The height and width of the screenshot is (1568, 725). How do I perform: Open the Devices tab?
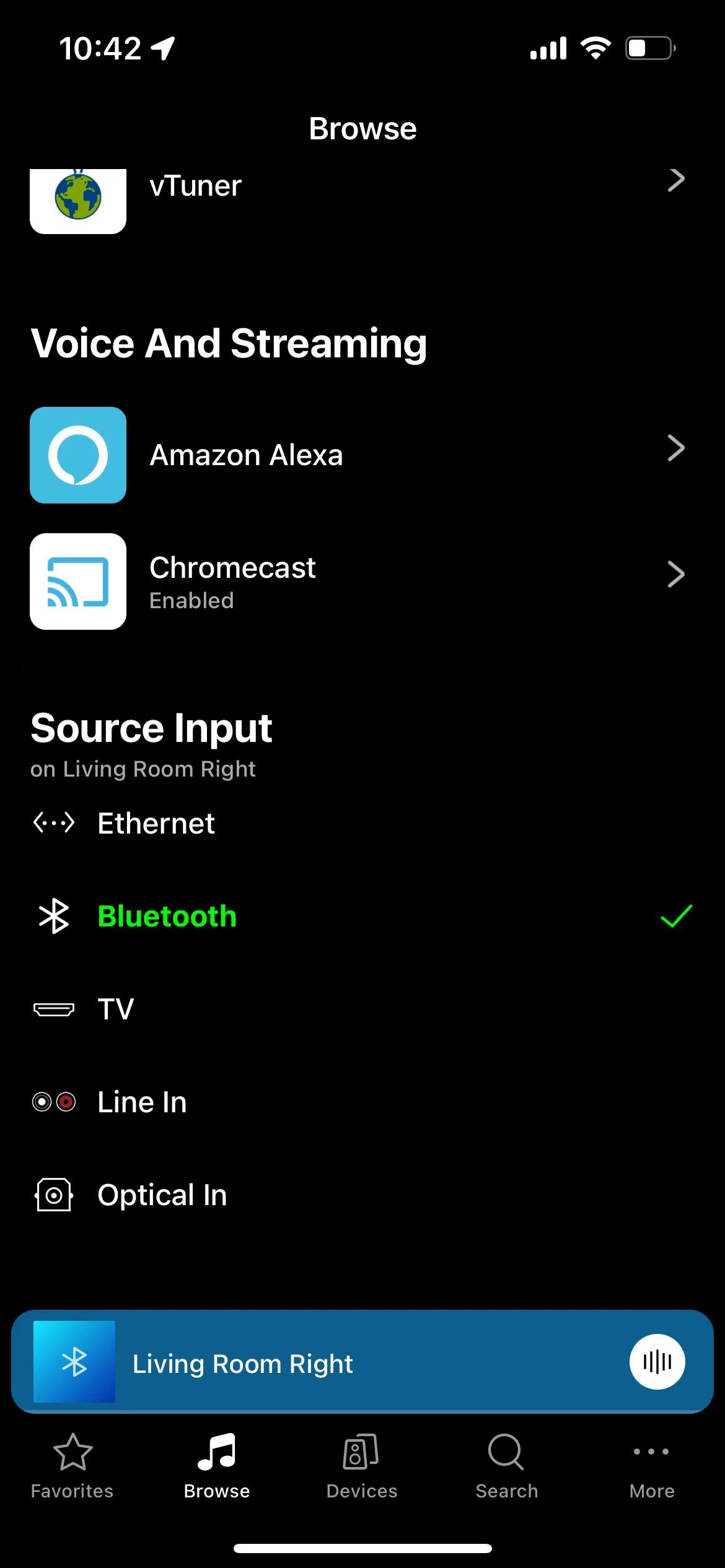tap(362, 1465)
